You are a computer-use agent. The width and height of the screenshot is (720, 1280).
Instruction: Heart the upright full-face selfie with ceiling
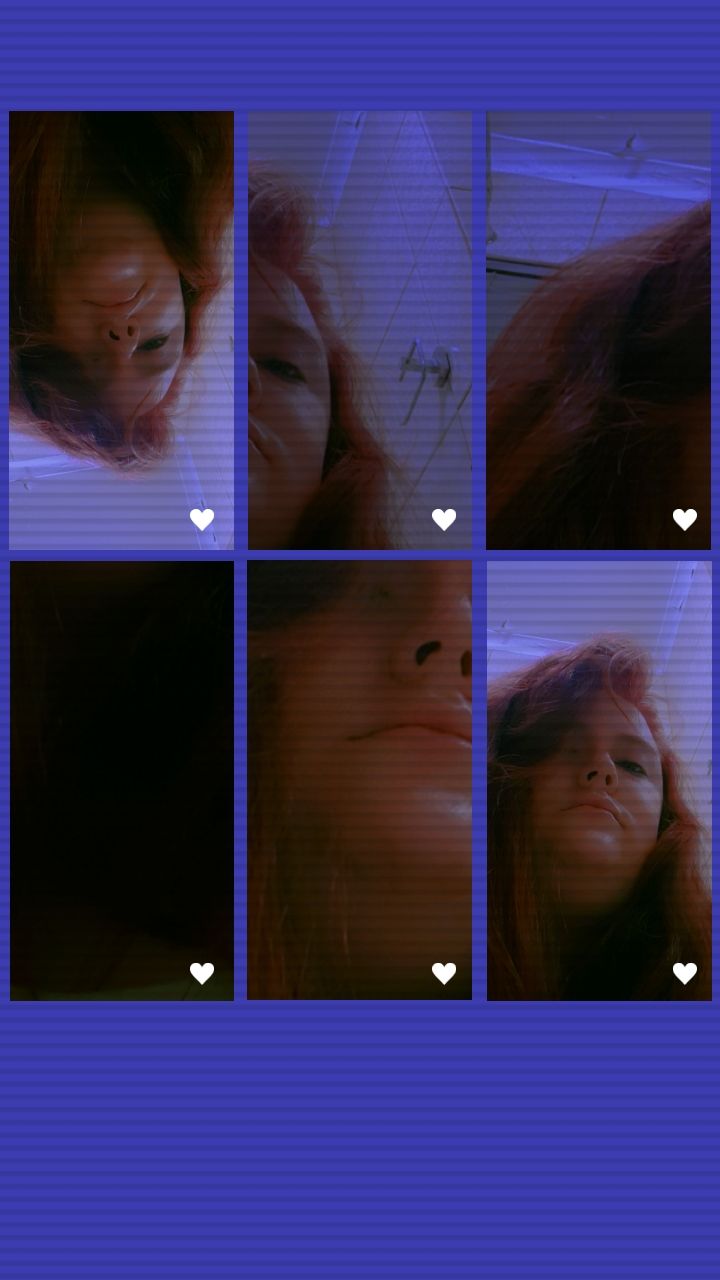coord(685,973)
